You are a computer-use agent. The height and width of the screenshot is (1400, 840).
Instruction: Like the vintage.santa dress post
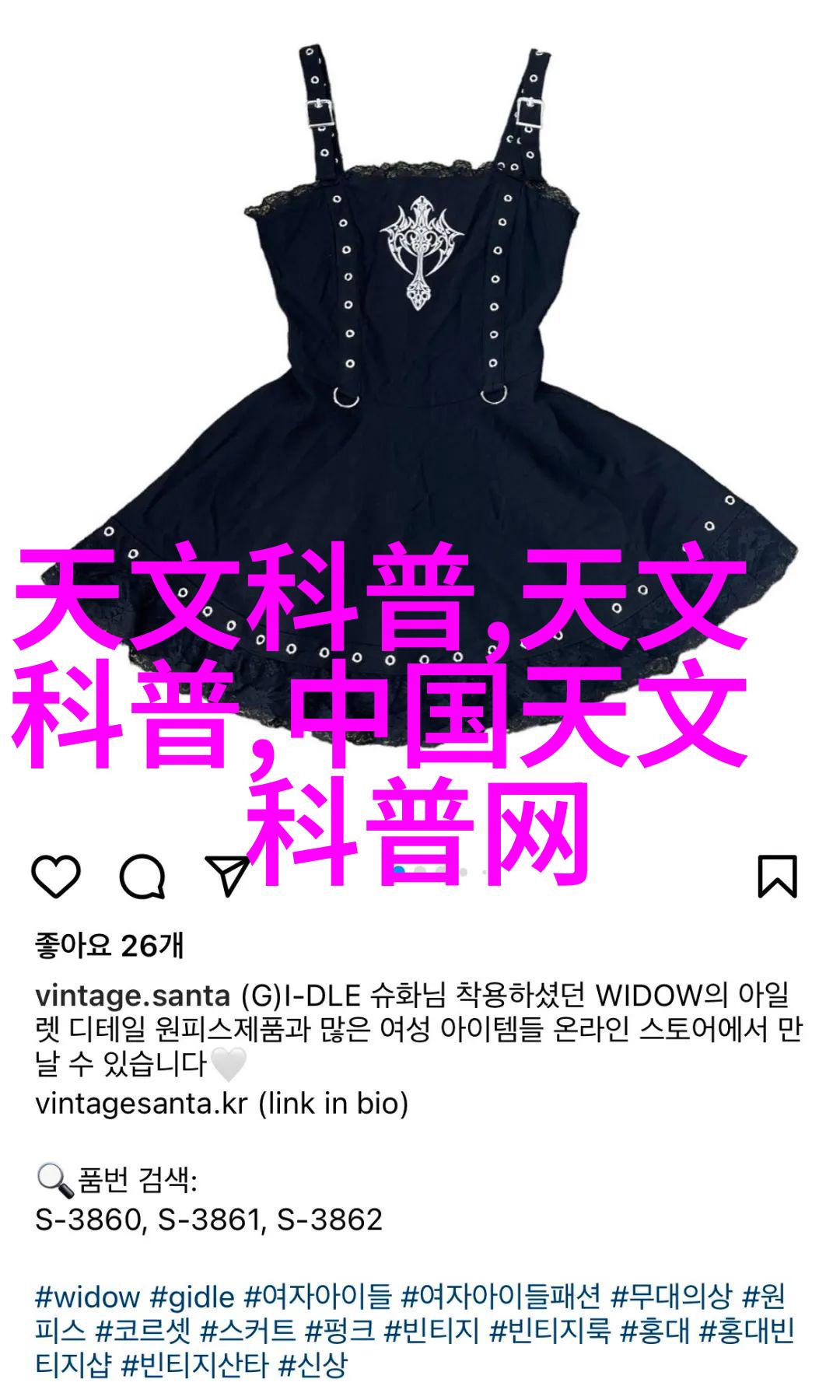click(x=56, y=877)
